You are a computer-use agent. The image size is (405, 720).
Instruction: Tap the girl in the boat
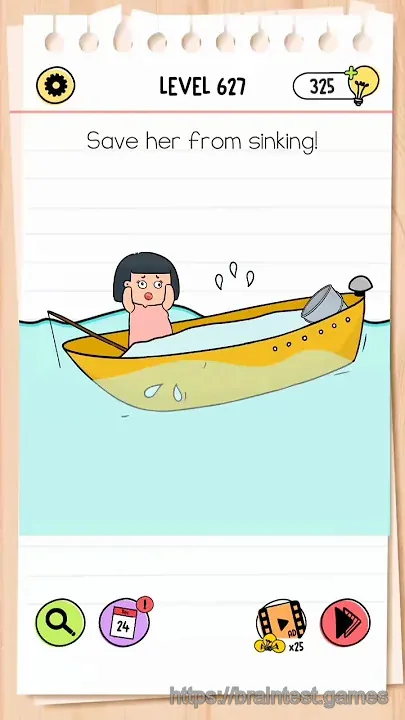(x=146, y=299)
